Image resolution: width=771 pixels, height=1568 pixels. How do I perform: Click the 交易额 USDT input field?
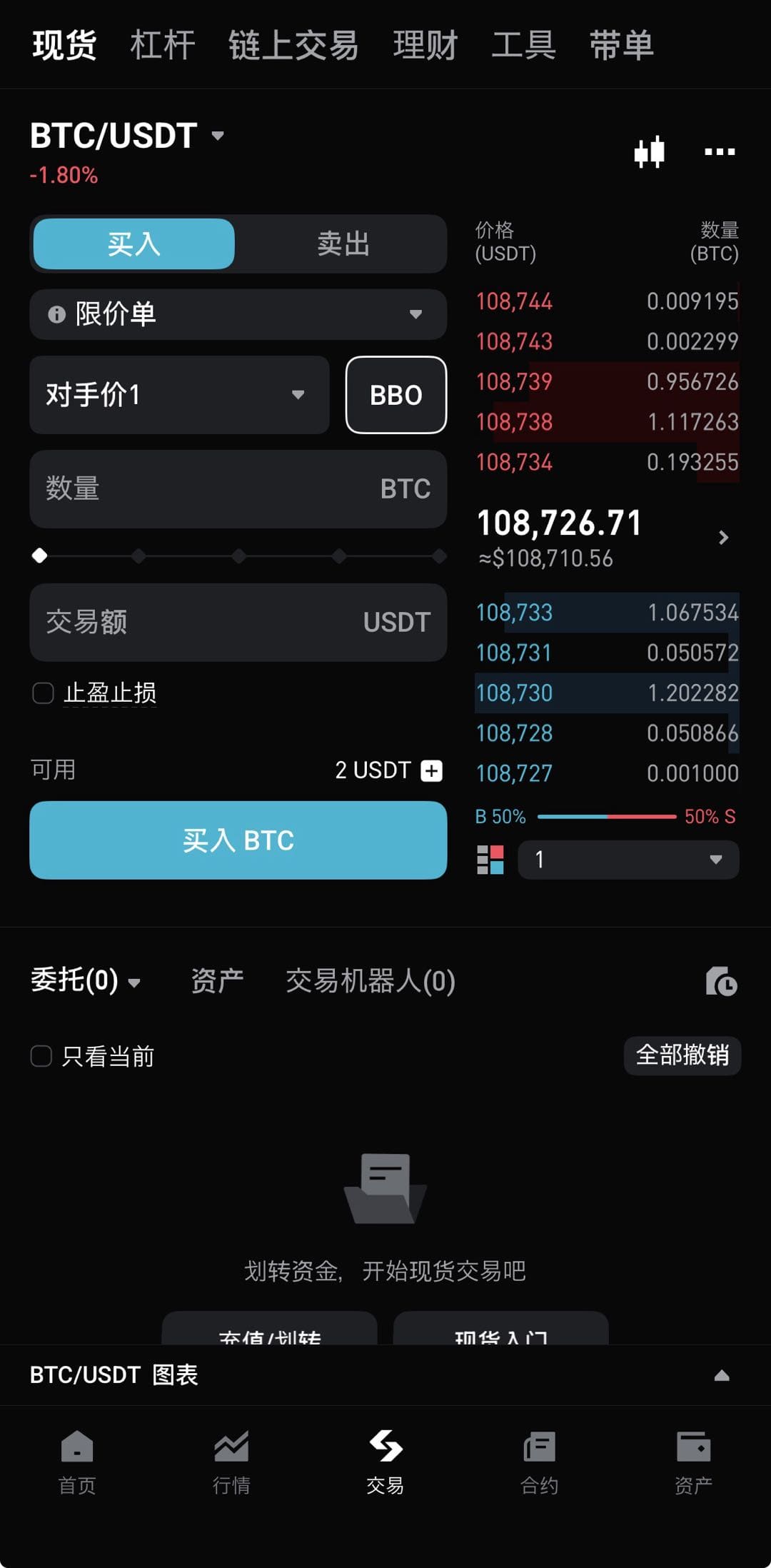238,623
